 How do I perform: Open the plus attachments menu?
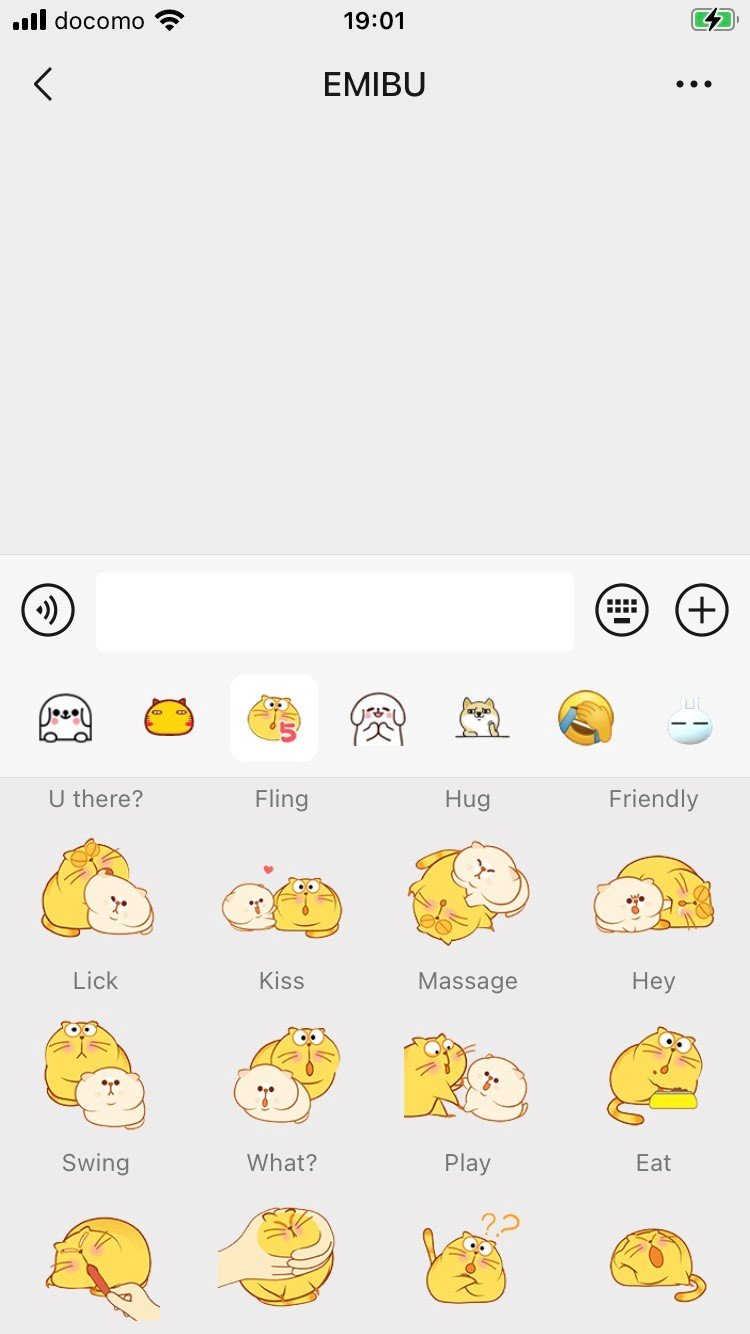pos(702,610)
